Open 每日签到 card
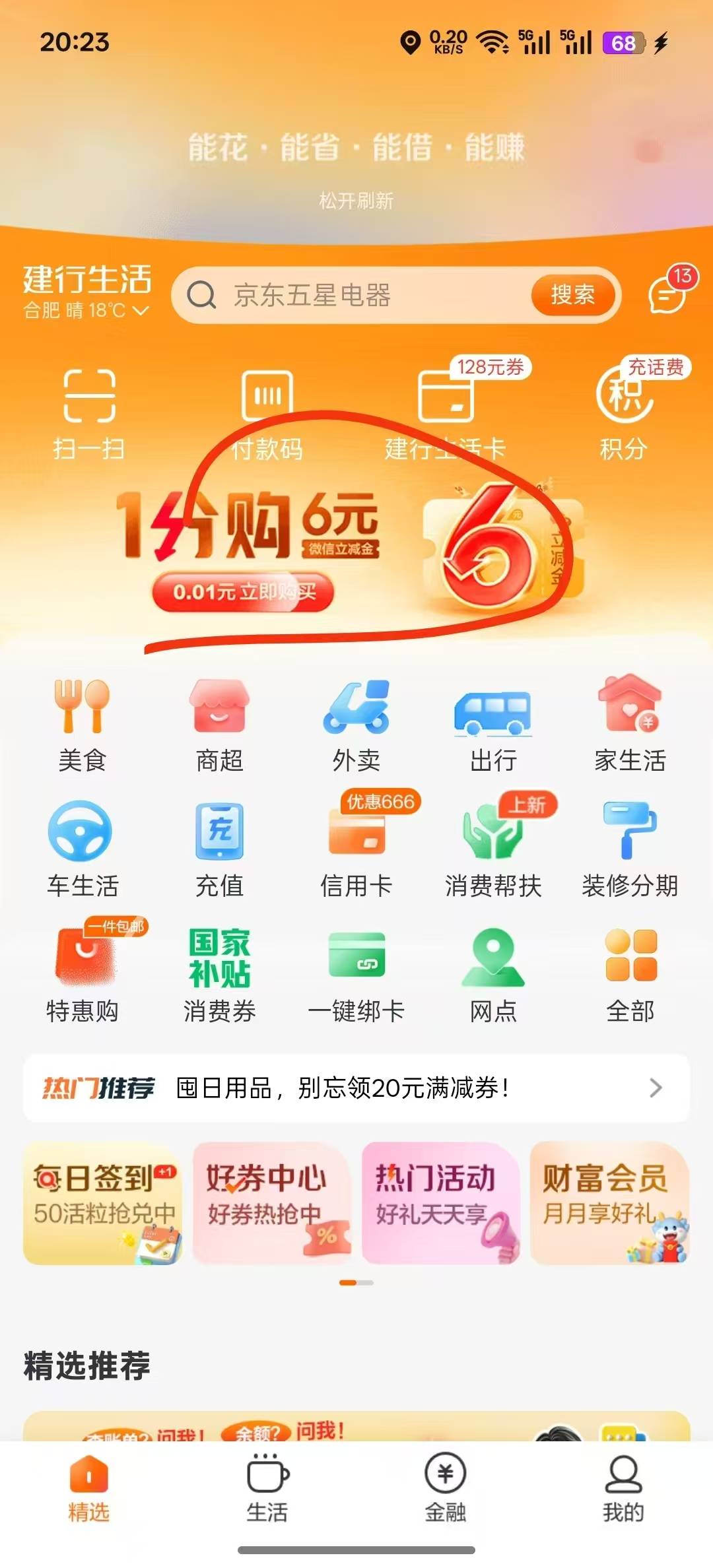Screen dimensions: 713x1568 [102, 1202]
